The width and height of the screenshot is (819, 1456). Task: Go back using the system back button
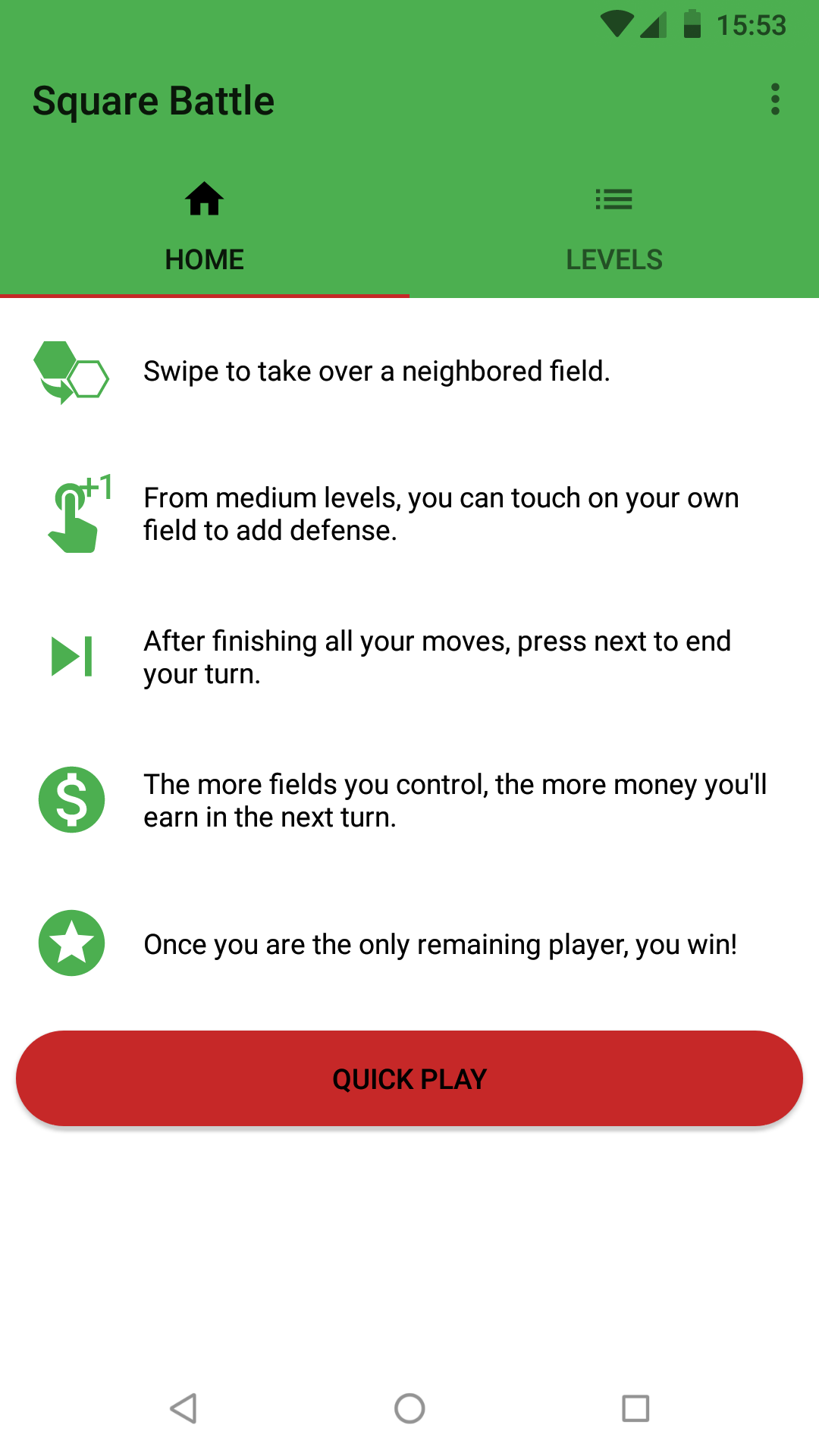coord(184,1408)
